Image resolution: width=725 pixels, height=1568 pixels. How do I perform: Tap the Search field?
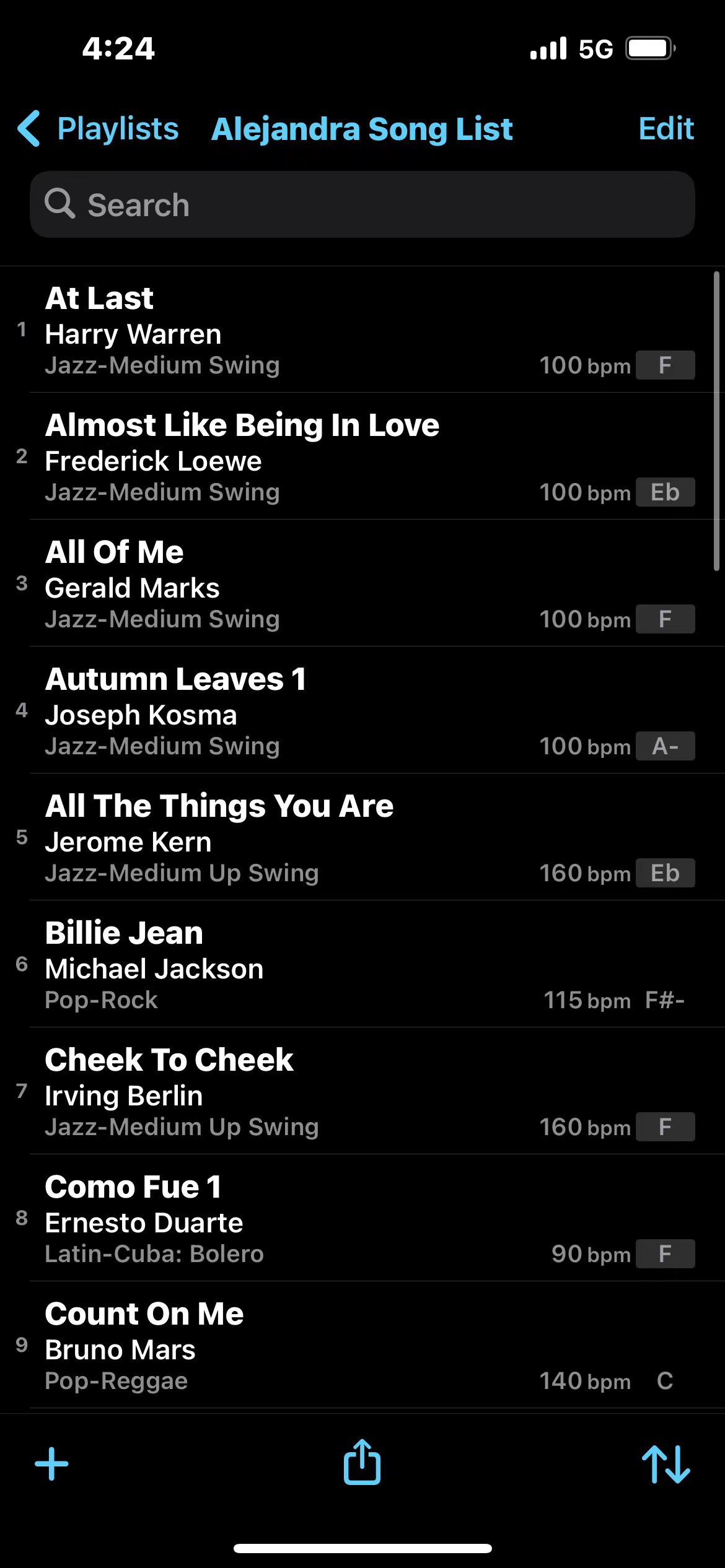coord(362,204)
